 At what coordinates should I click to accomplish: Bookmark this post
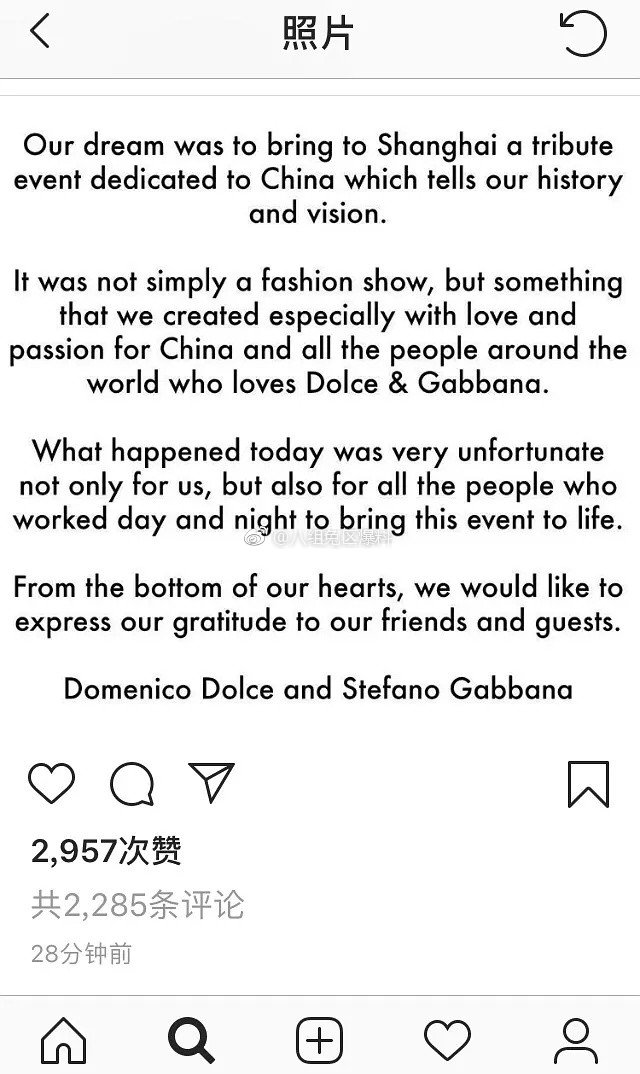point(588,783)
